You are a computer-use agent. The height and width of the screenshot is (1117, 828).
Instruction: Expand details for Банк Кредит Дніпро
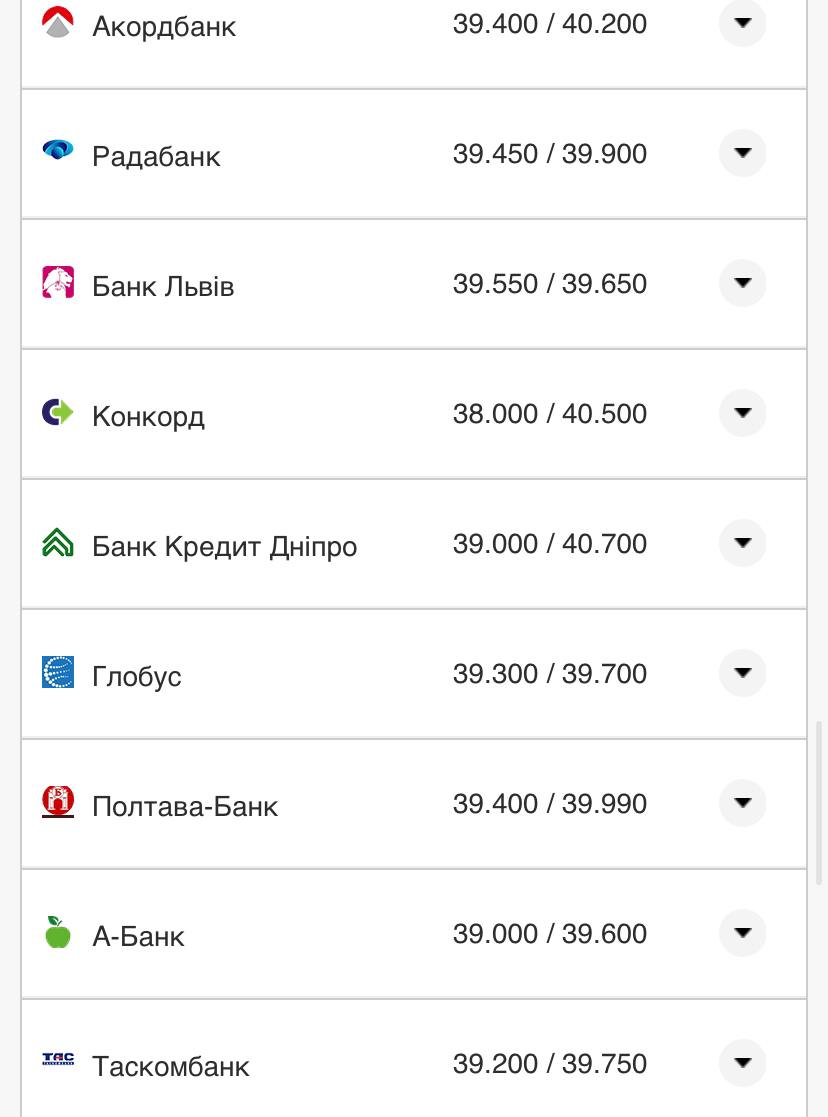click(742, 543)
